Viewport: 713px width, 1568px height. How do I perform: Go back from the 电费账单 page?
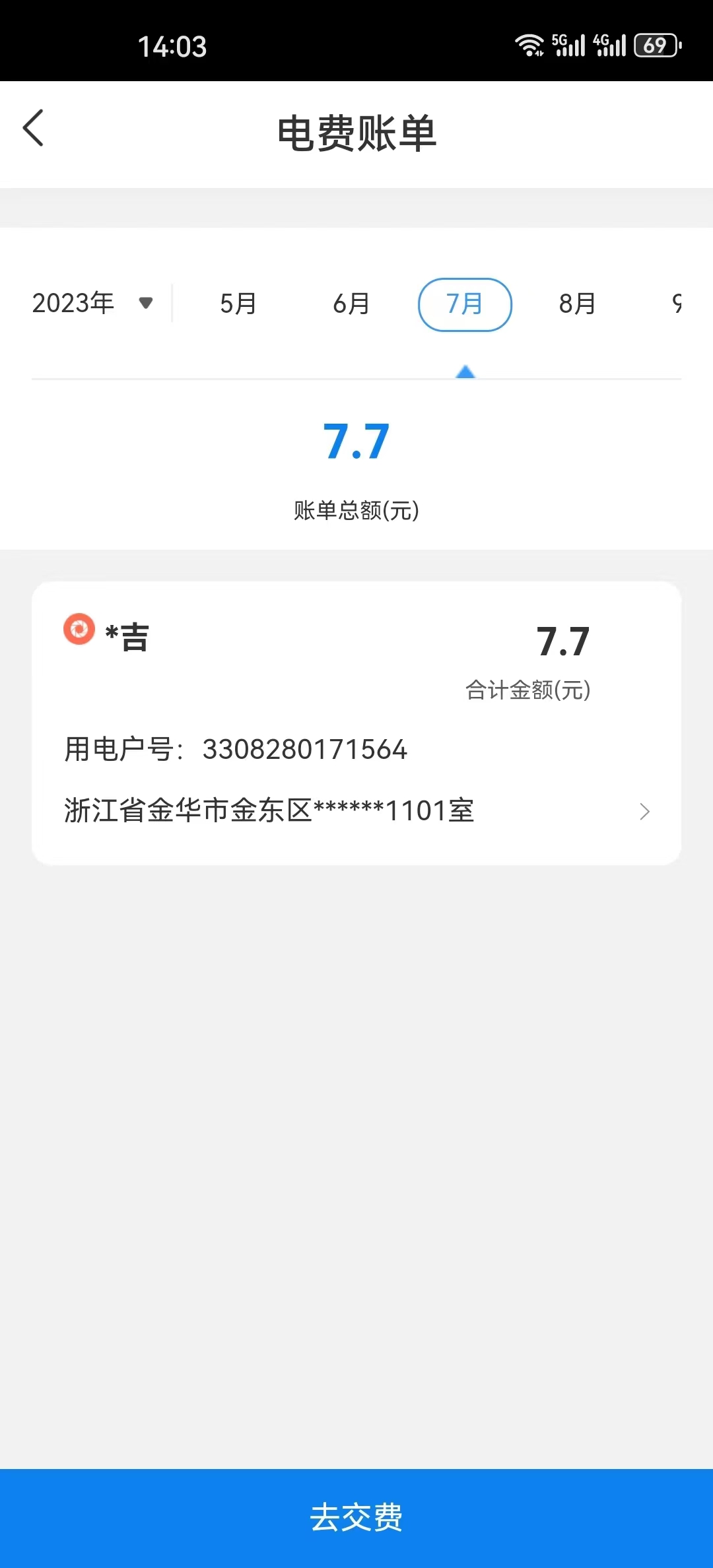point(33,128)
